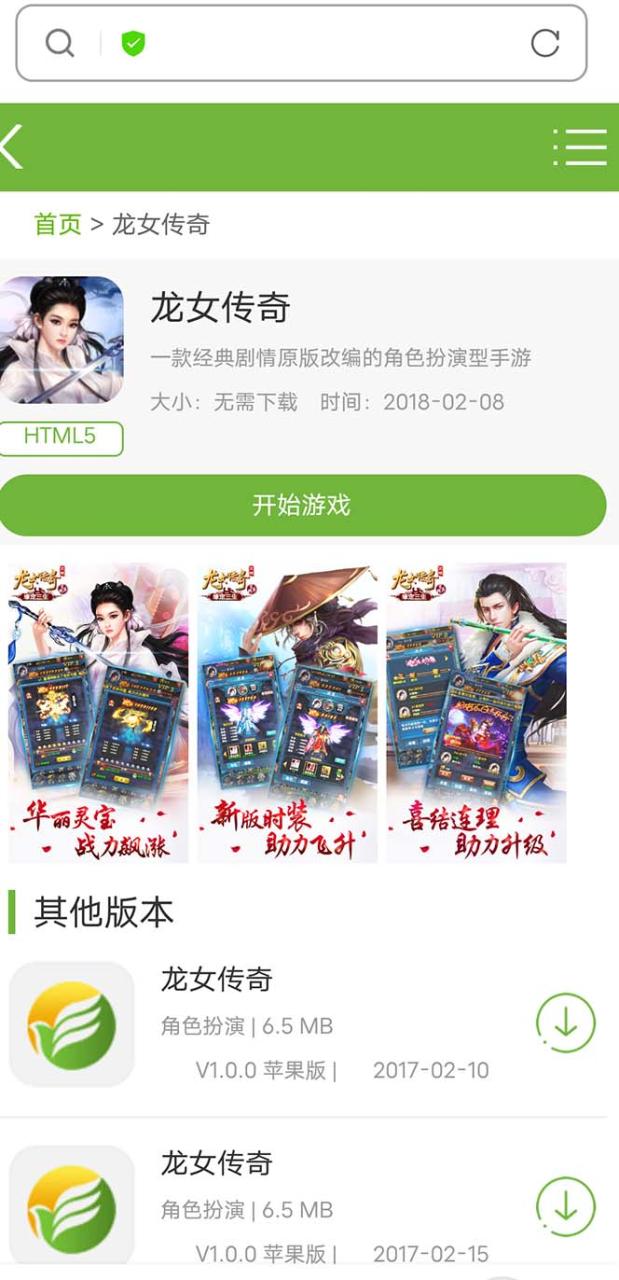View the 华丽灵宝 战力飙涨 screenshot
Screen dimensions: 619x1280
[98, 712]
